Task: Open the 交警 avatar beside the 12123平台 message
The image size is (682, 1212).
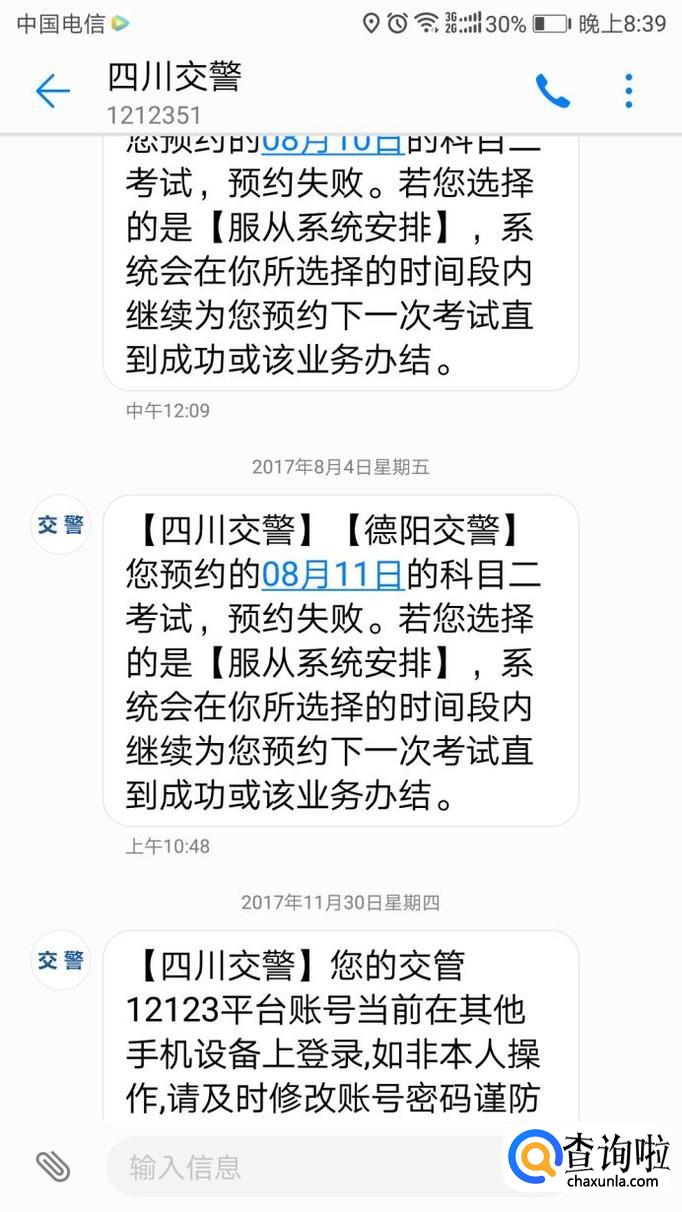Action: 62,960
